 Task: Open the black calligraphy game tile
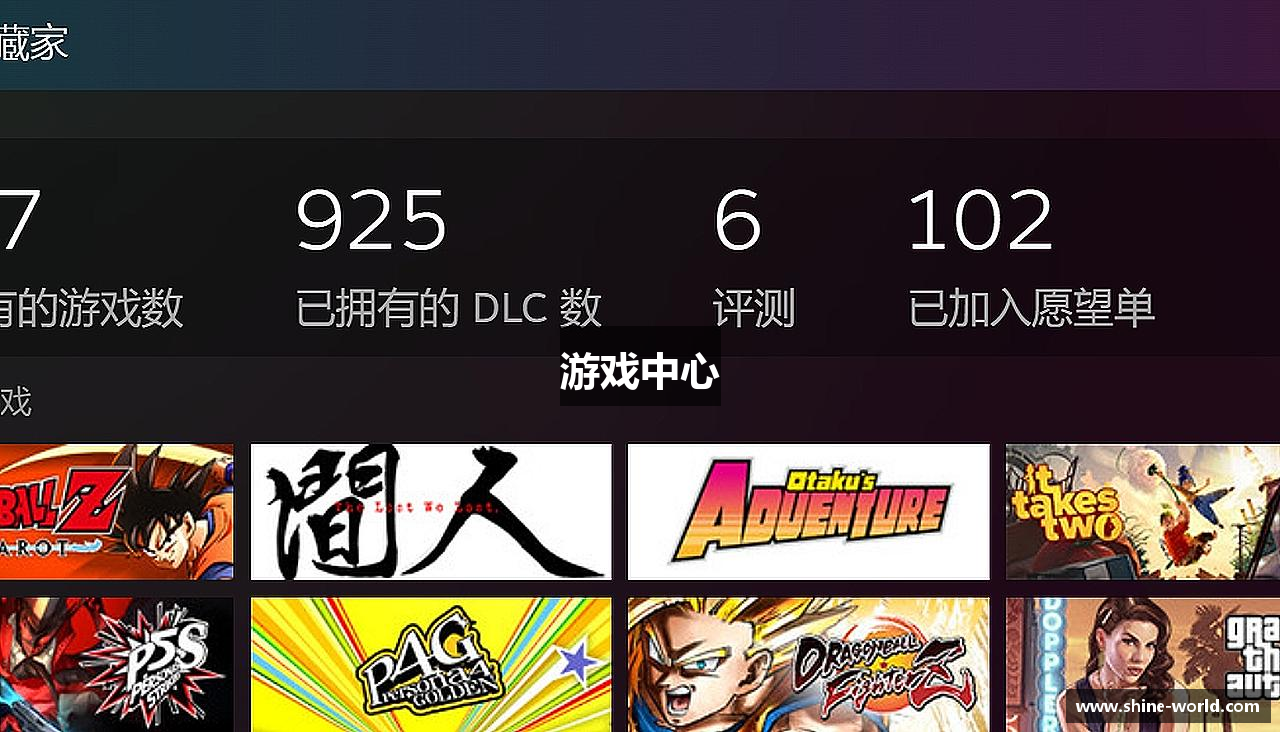pos(431,511)
